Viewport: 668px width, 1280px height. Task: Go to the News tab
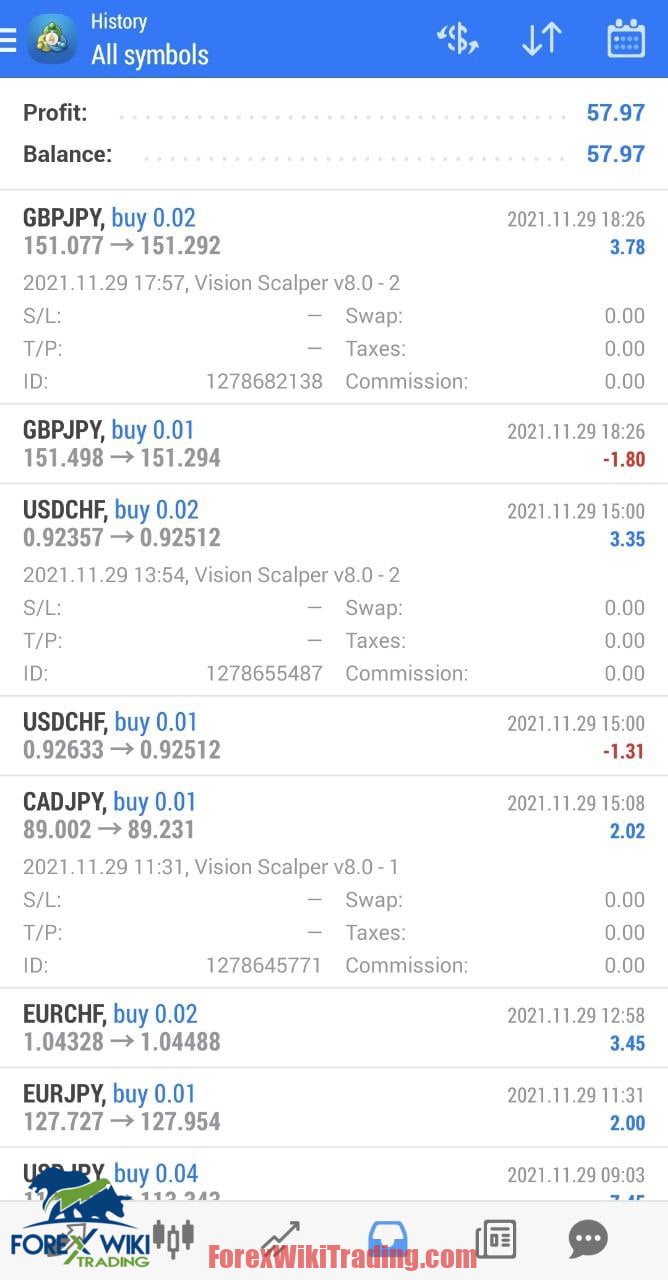click(x=495, y=1240)
